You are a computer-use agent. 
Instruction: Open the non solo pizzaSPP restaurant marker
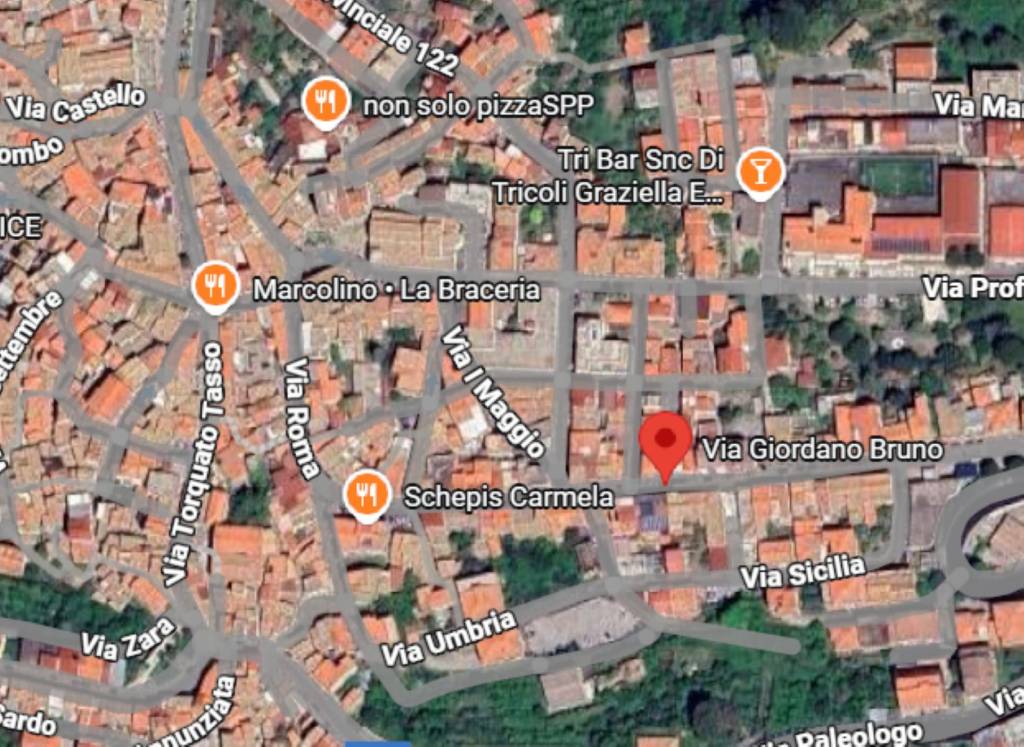coord(325,101)
